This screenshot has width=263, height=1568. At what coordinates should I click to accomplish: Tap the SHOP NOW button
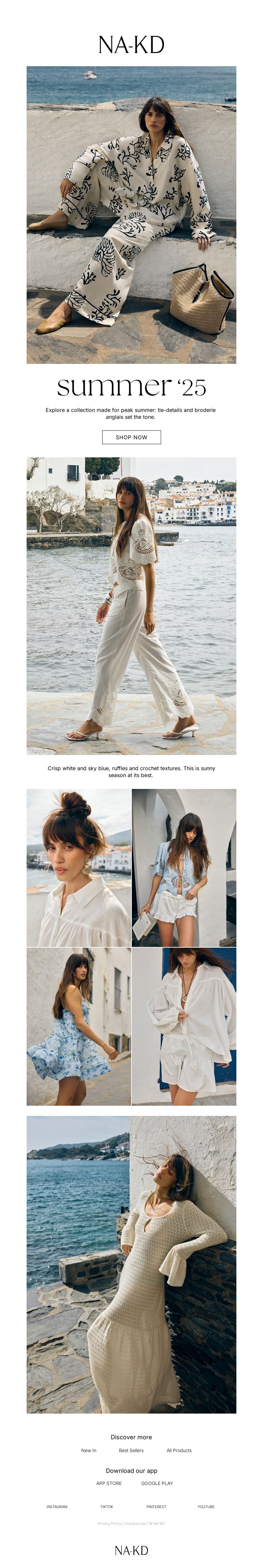click(x=131, y=437)
